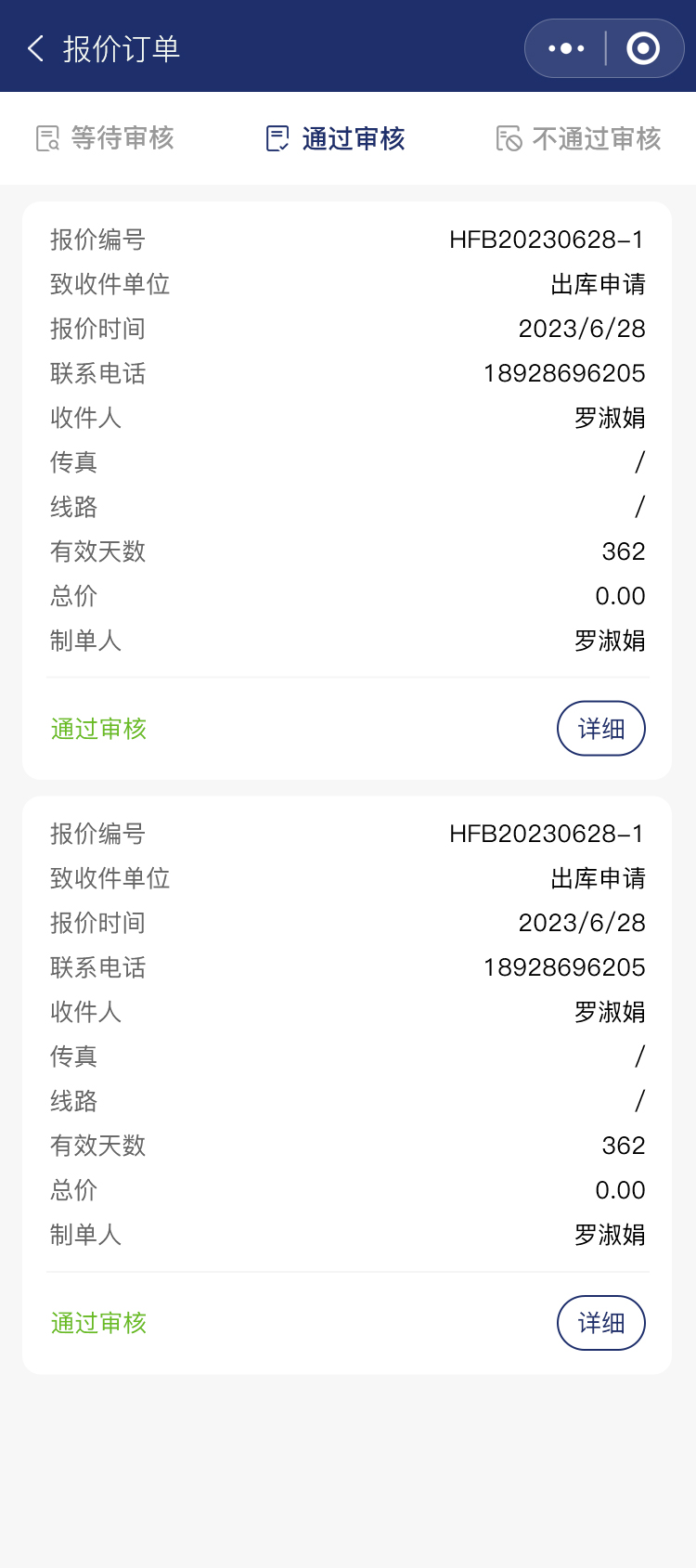The image size is (696, 1568).
Task: Select the 通过审核 tab
Action: [335, 138]
